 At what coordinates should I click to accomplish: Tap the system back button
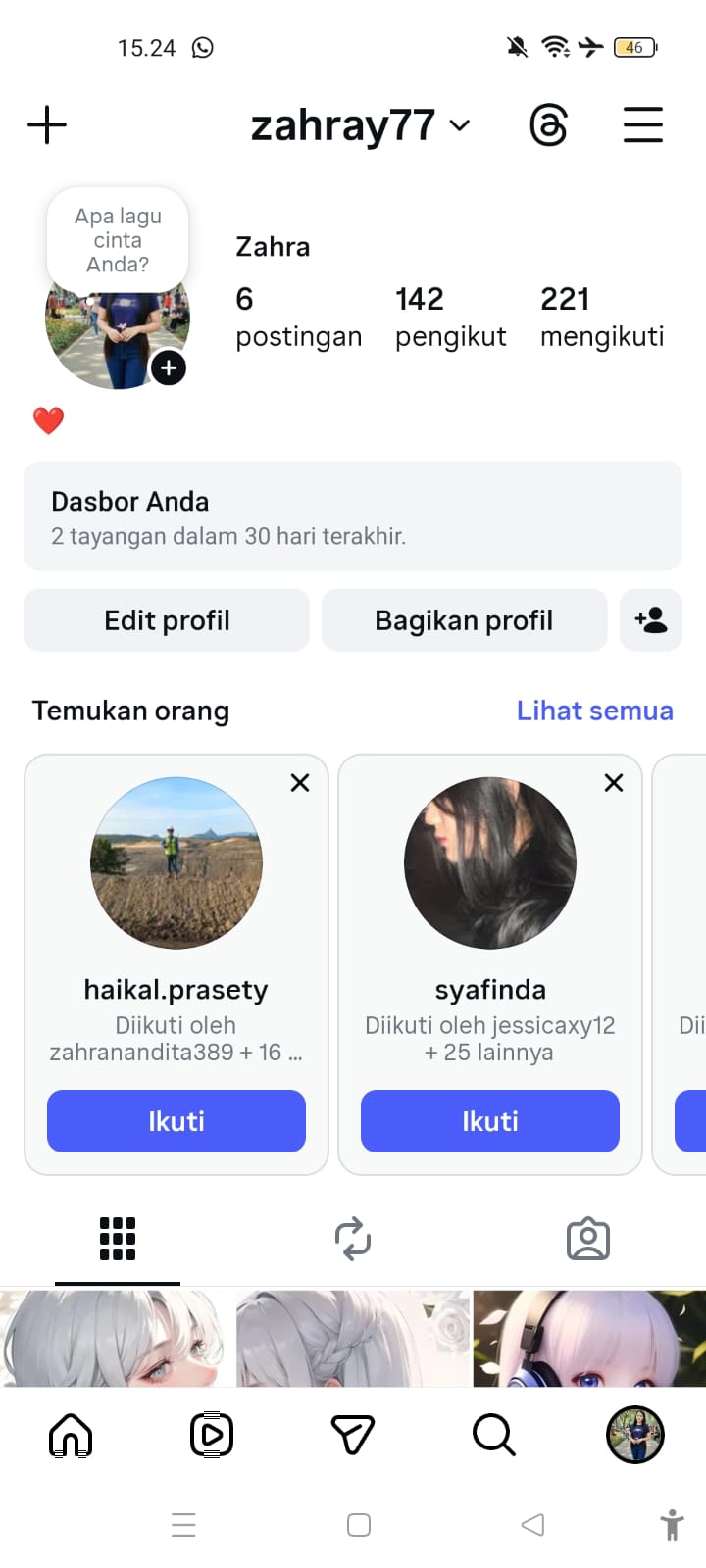tap(532, 1525)
